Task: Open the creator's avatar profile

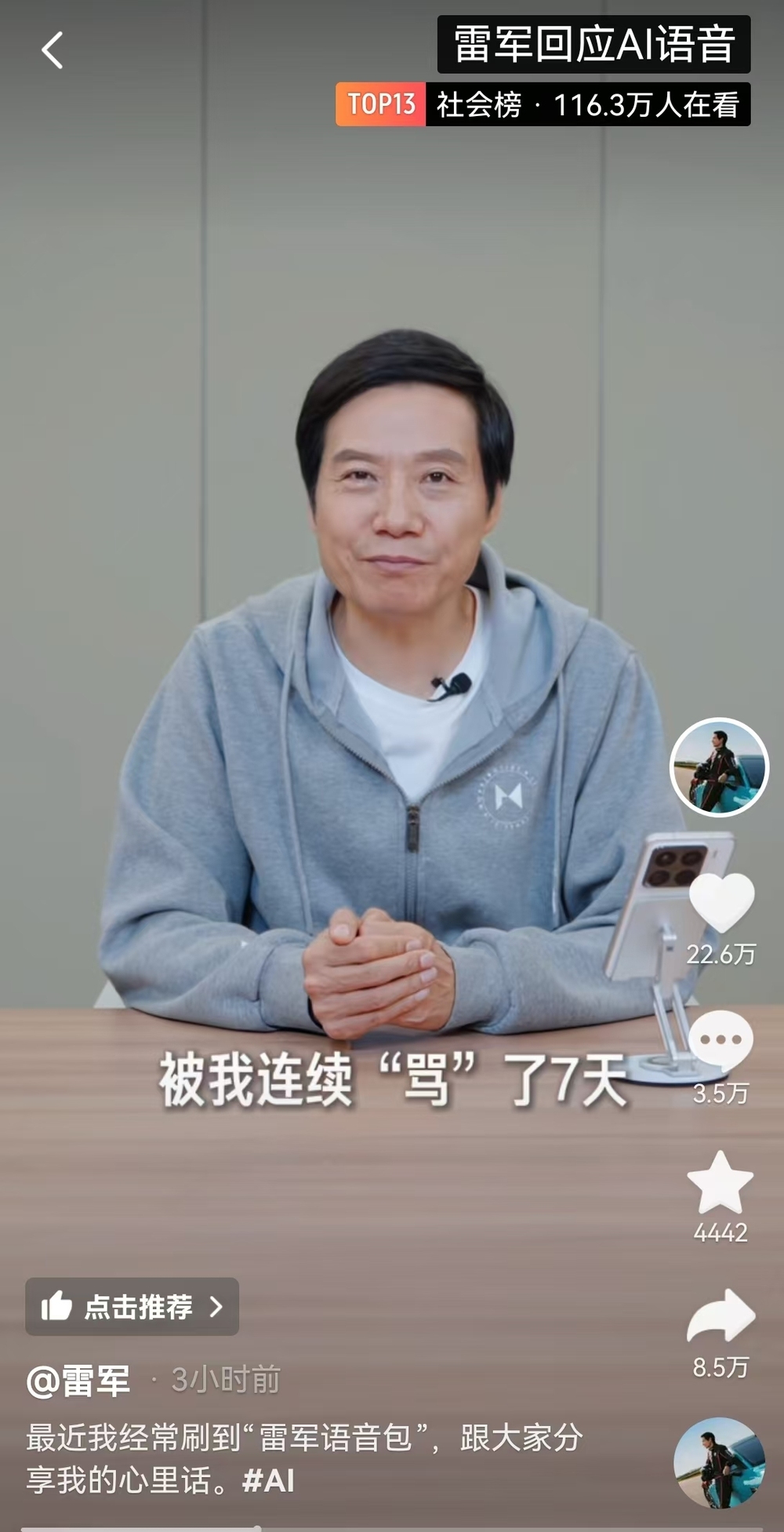Action: tap(719, 766)
